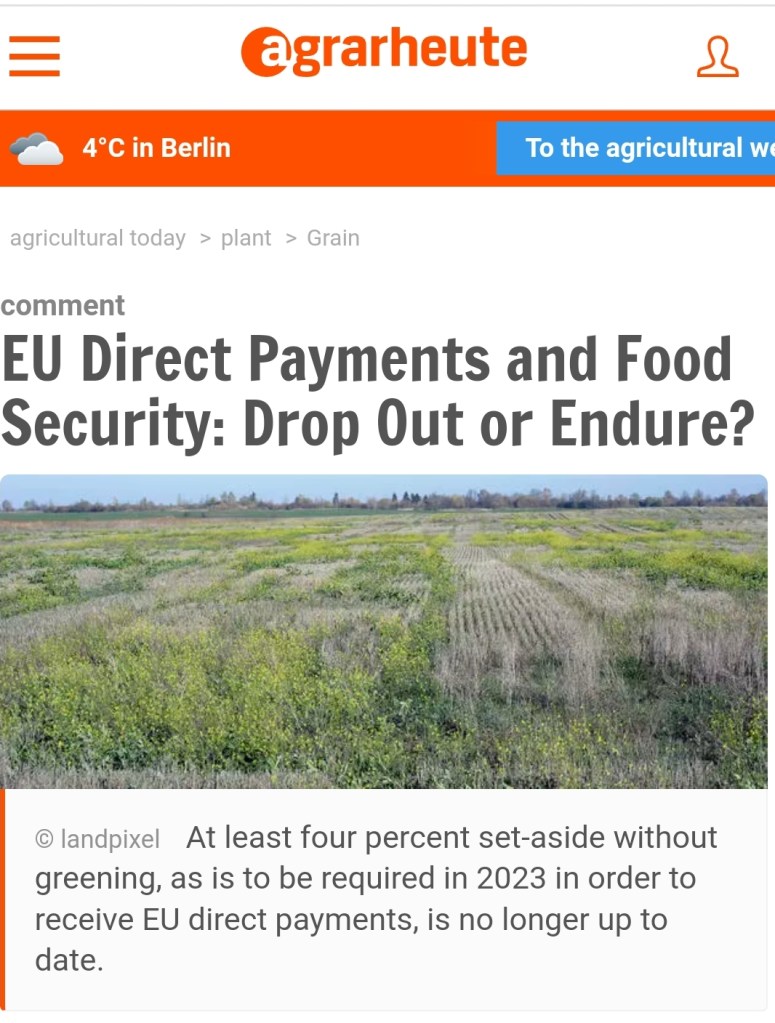This screenshot has height=1023, width=775.
Task: Go to the agrarheute home page
Action: tap(384, 52)
